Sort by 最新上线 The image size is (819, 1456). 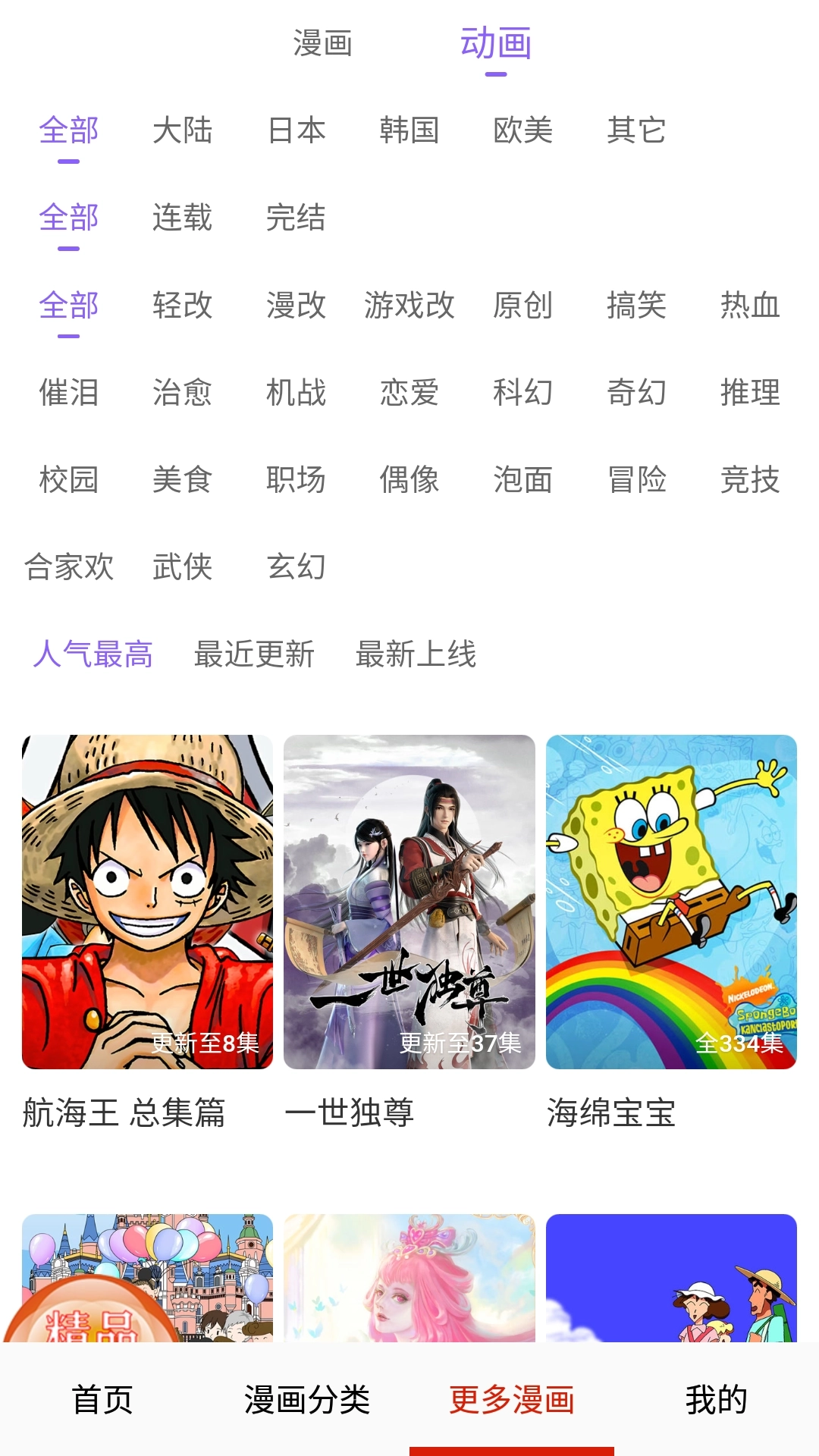point(416,655)
